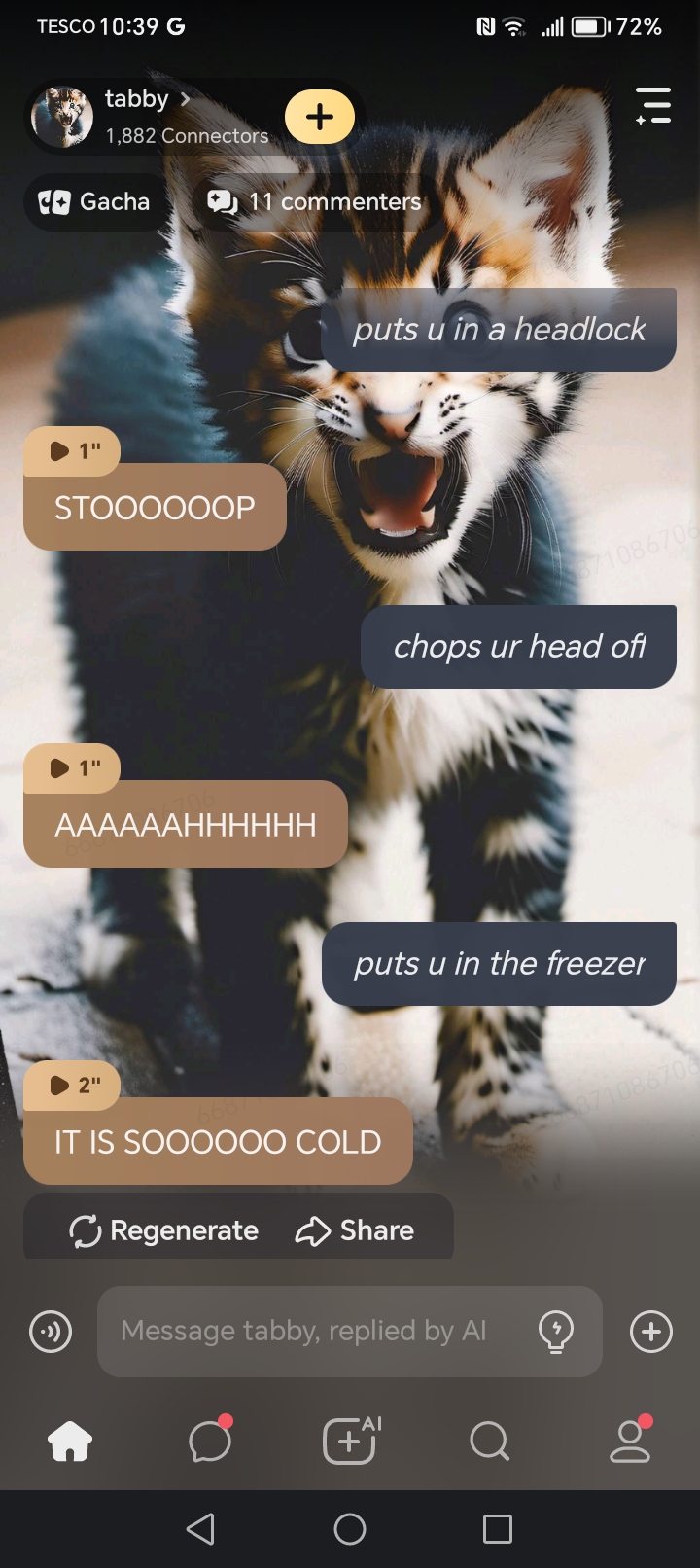
Task: Open the AI create tab
Action: (350, 1441)
